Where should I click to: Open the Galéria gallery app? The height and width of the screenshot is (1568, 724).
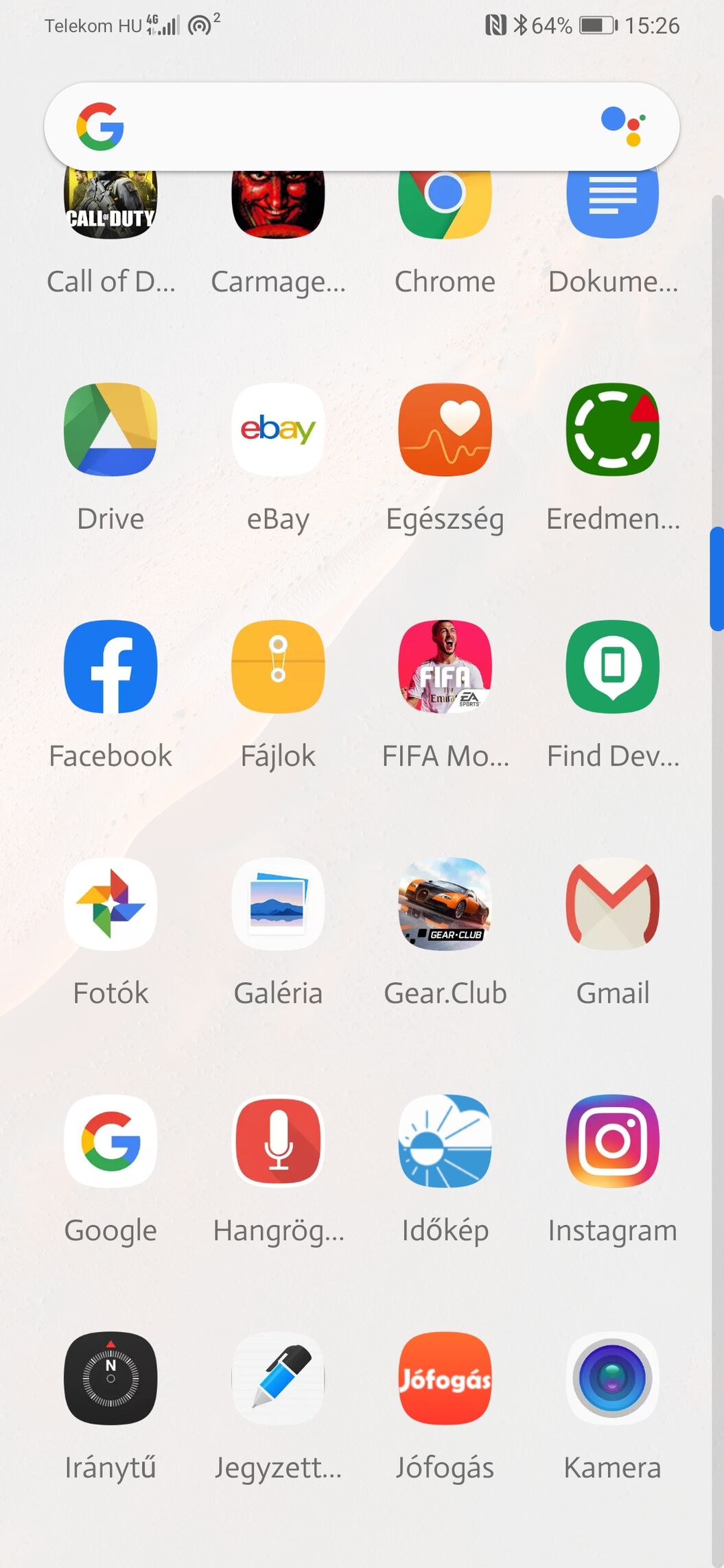pos(278,904)
